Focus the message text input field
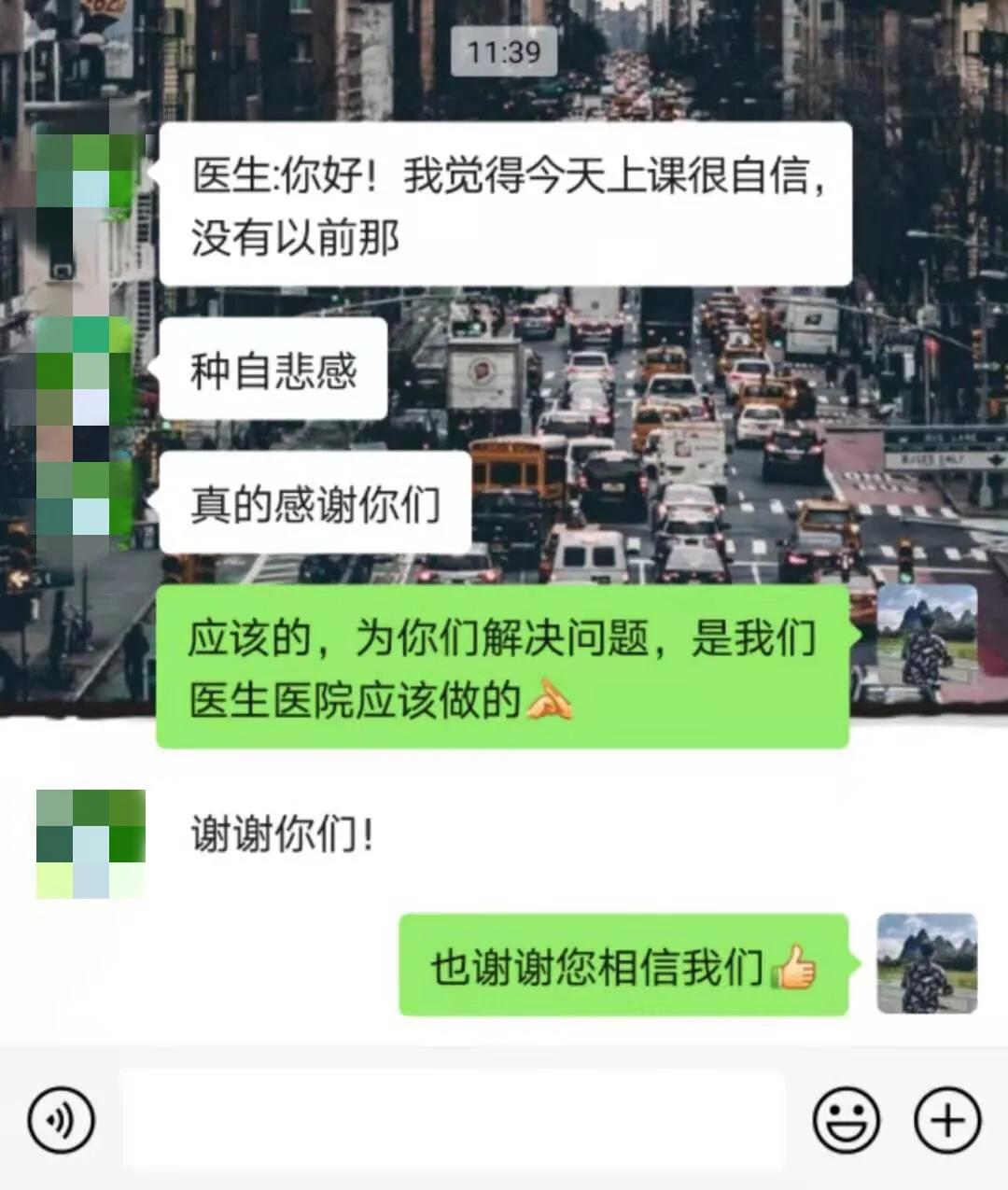 pos(453,1119)
